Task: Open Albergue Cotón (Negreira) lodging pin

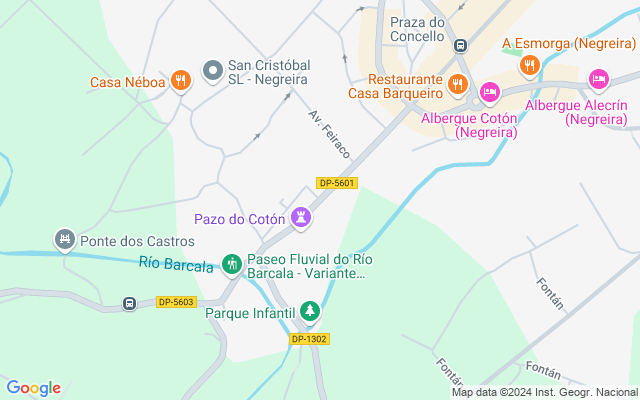Action: click(489, 92)
